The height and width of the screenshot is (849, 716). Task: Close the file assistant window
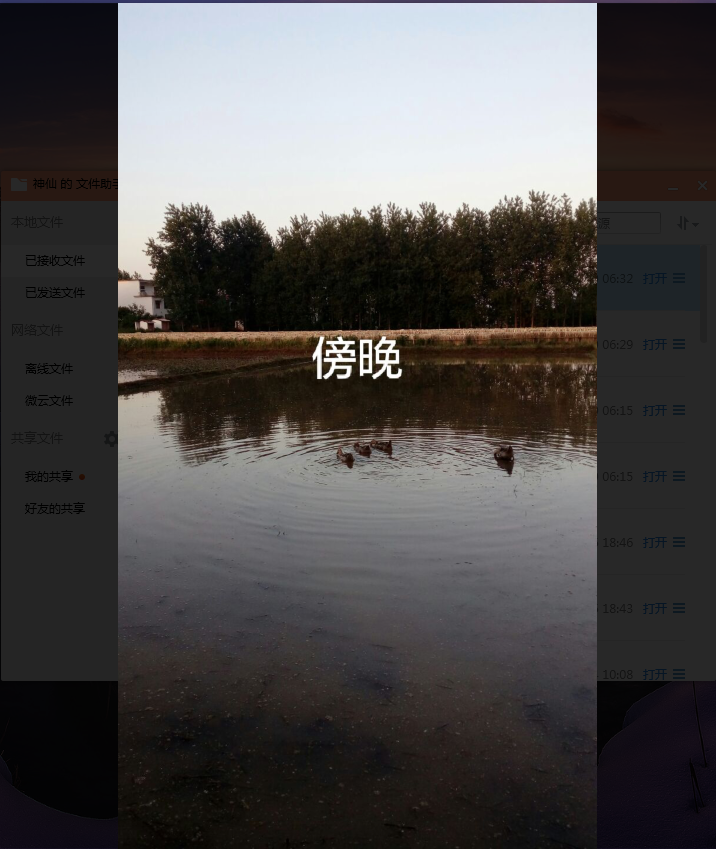(x=702, y=186)
